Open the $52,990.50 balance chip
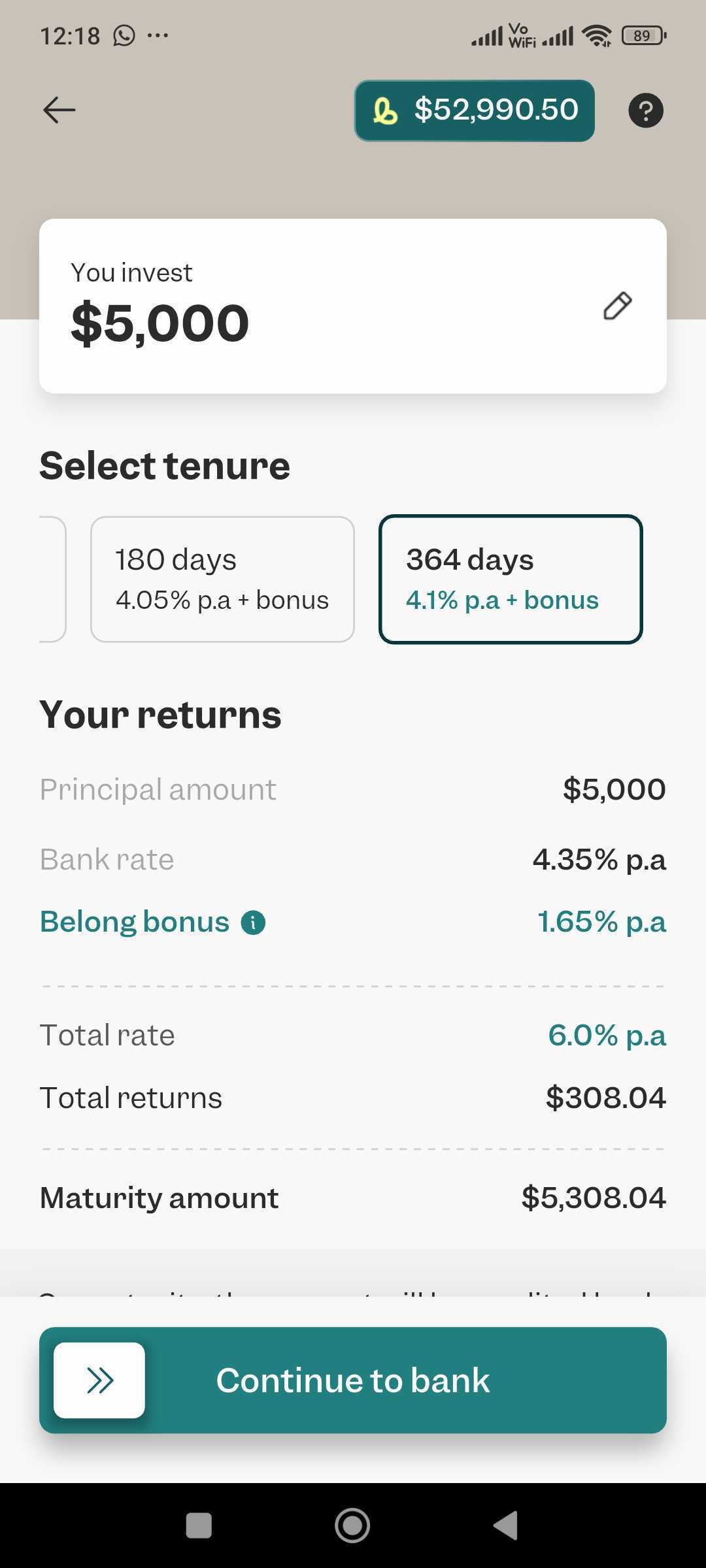This screenshot has width=706, height=1568. [x=475, y=110]
